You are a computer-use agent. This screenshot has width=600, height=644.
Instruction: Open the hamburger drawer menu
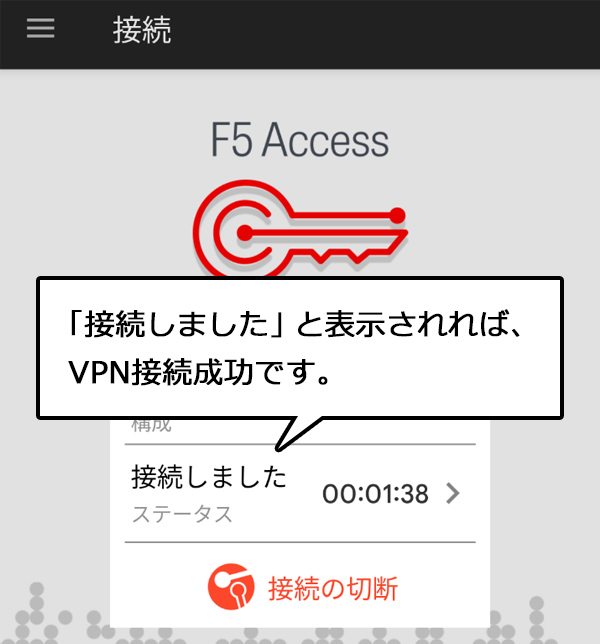click(x=41, y=29)
